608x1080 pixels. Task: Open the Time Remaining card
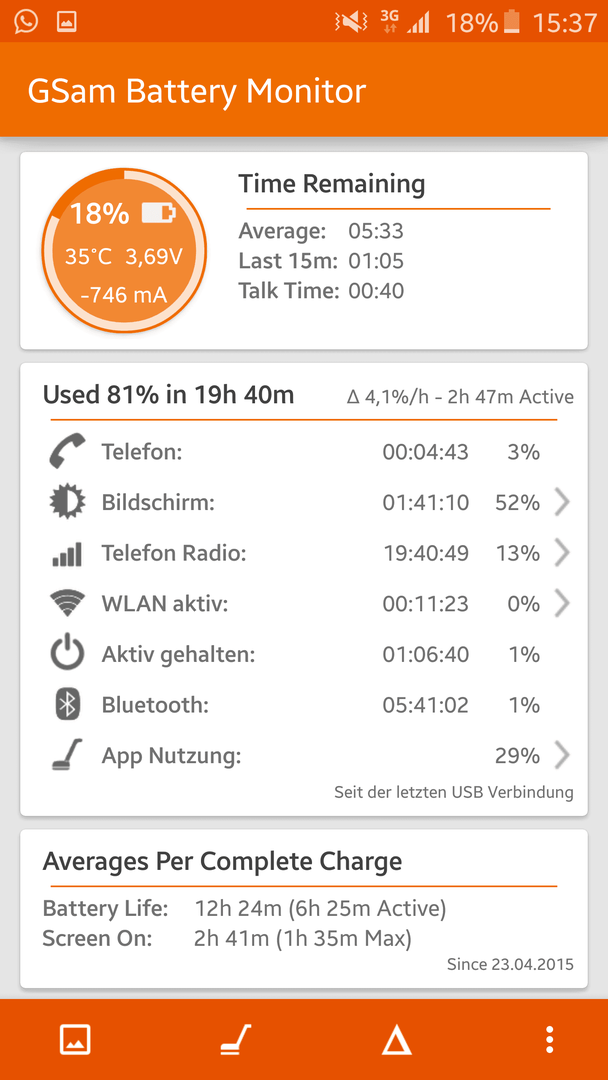(304, 251)
